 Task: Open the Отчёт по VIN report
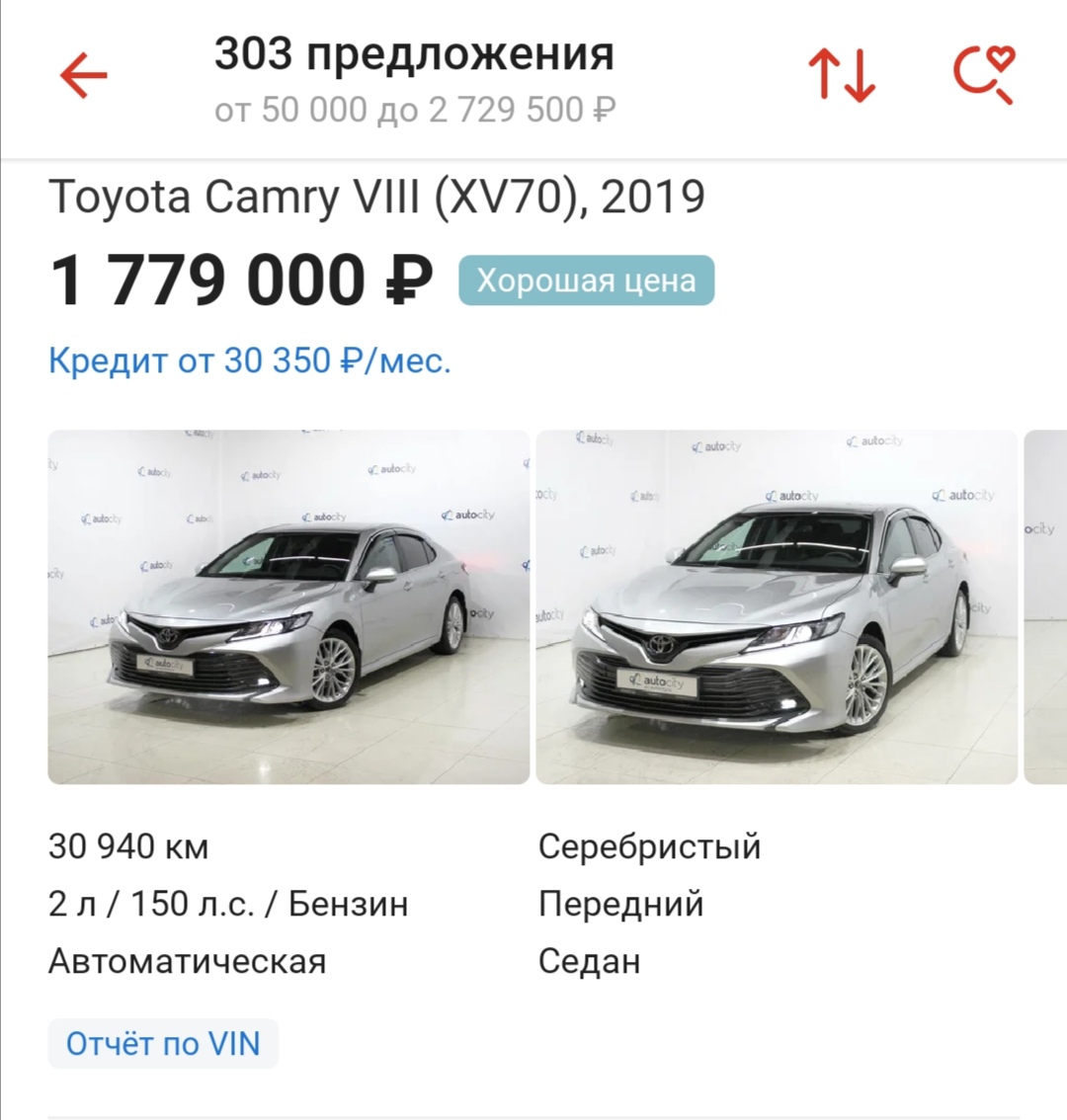pyautogui.click(x=163, y=1044)
